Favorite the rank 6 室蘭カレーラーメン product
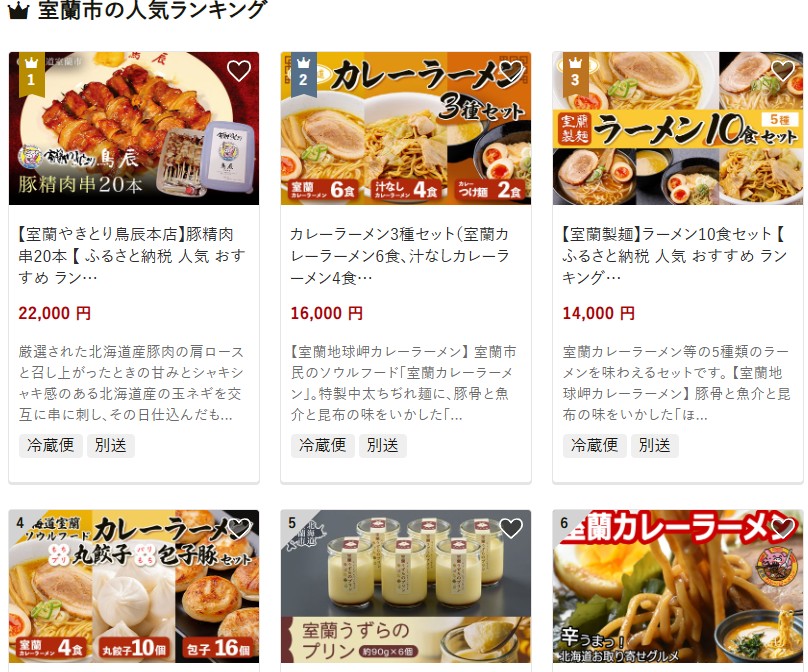 pyautogui.click(x=782, y=529)
